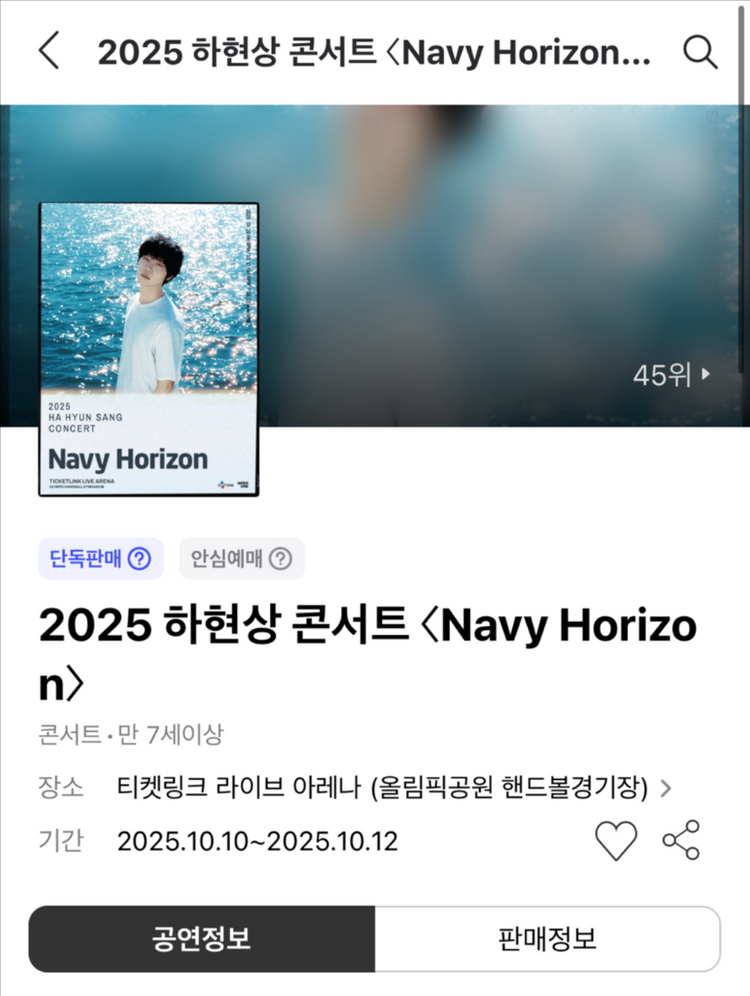This screenshot has width=750, height=996.
Task: Share this concert page
Action: pyautogui.click(x=682, y=840)
